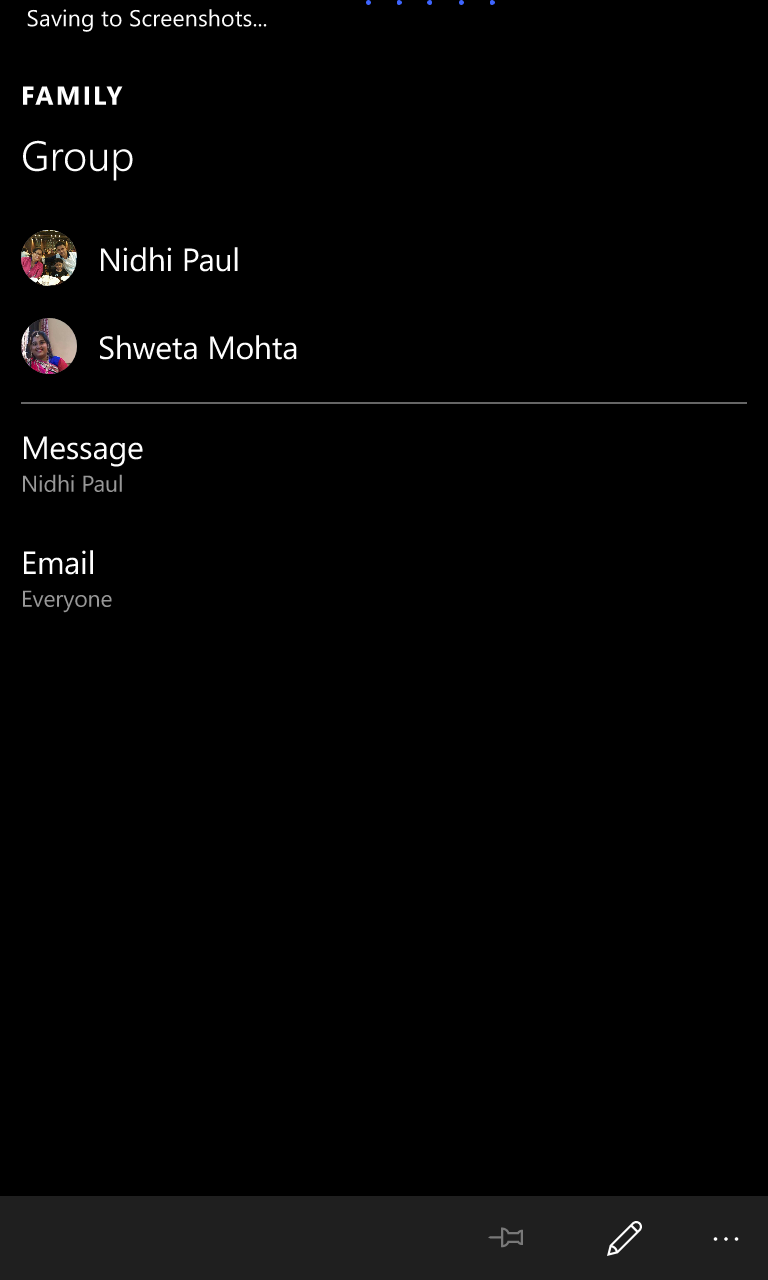Email everyone in the Family group
This screenshot has width=768, height=1280.
[384, 580]
